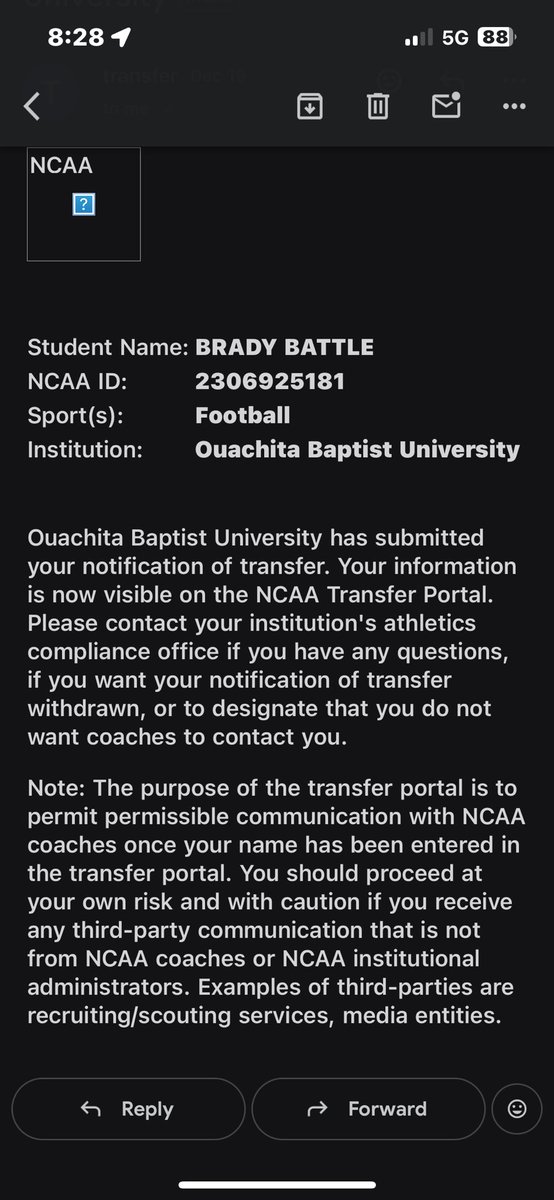Reply to the NCAA transfer email

(128, 1109)
